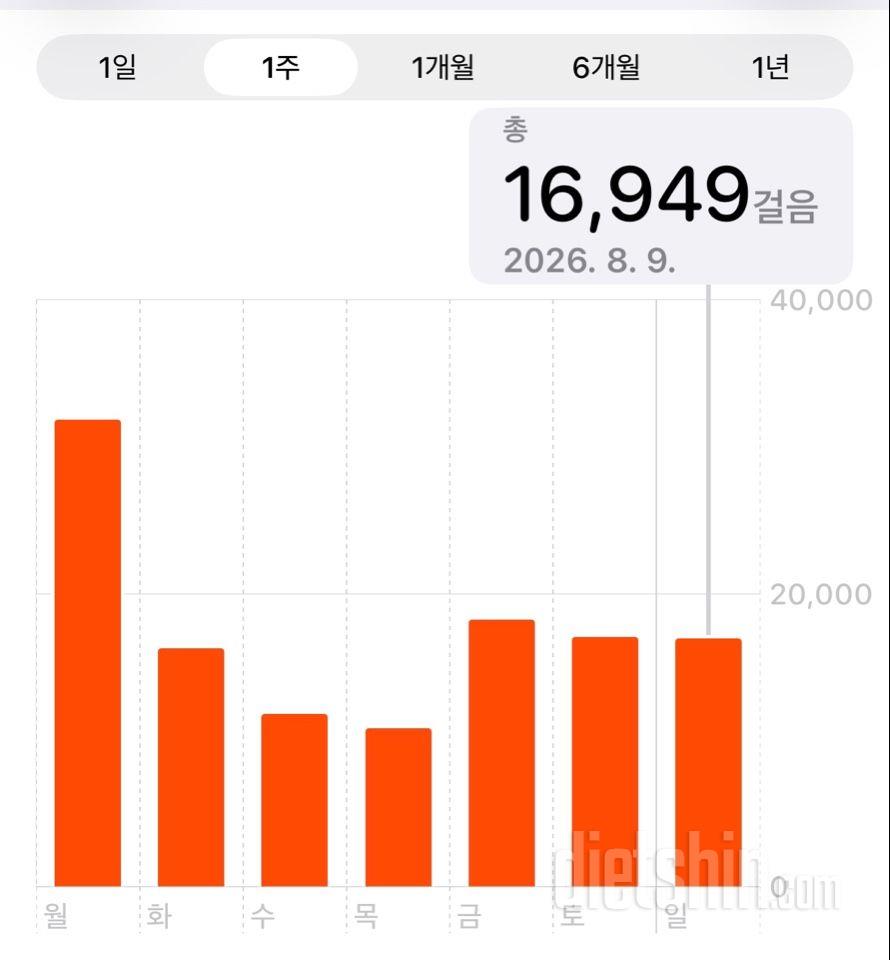Tap the 금 (Friday) bar
This screenshot has height=960, width=890.
[502, 753]
